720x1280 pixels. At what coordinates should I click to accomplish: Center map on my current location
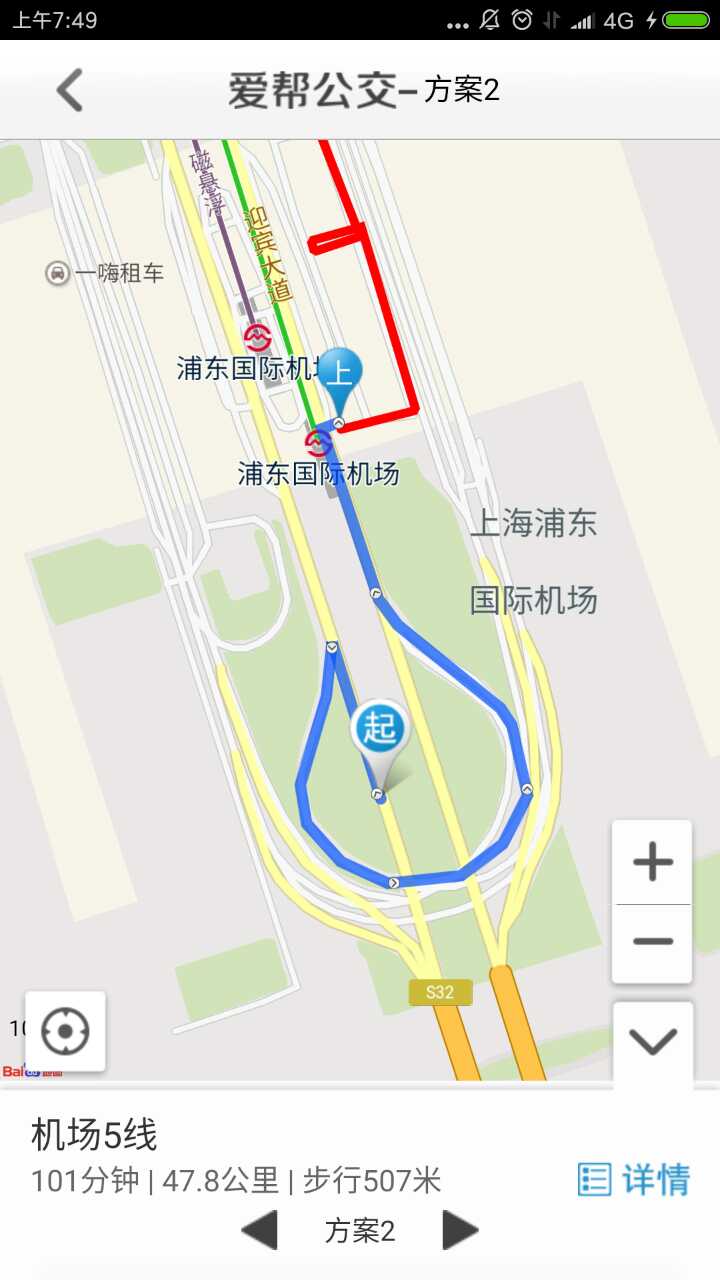point(65,1031)
